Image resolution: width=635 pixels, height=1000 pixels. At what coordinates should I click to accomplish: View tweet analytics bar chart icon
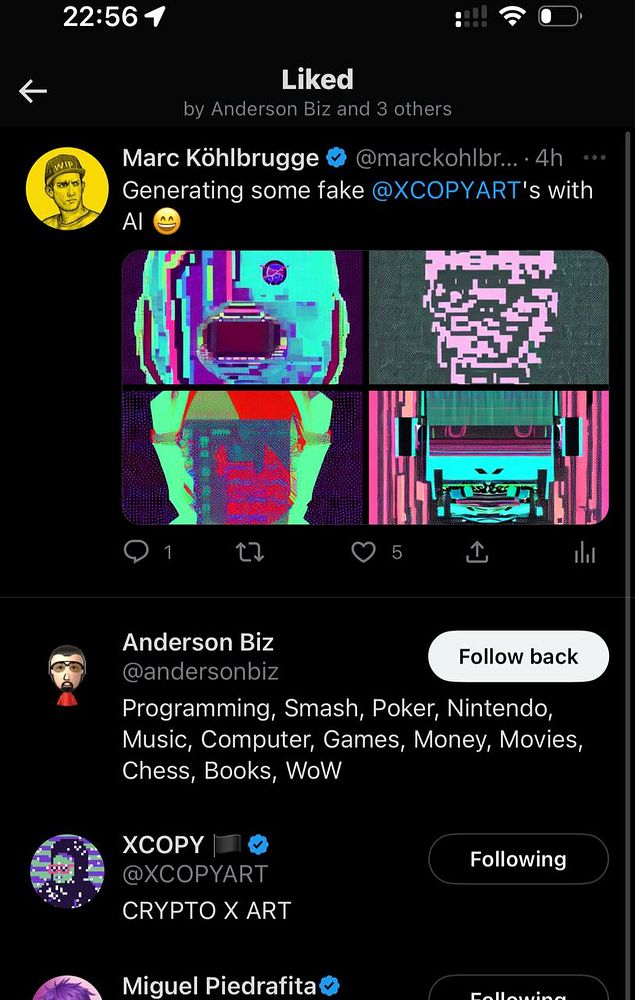[586, 553]
